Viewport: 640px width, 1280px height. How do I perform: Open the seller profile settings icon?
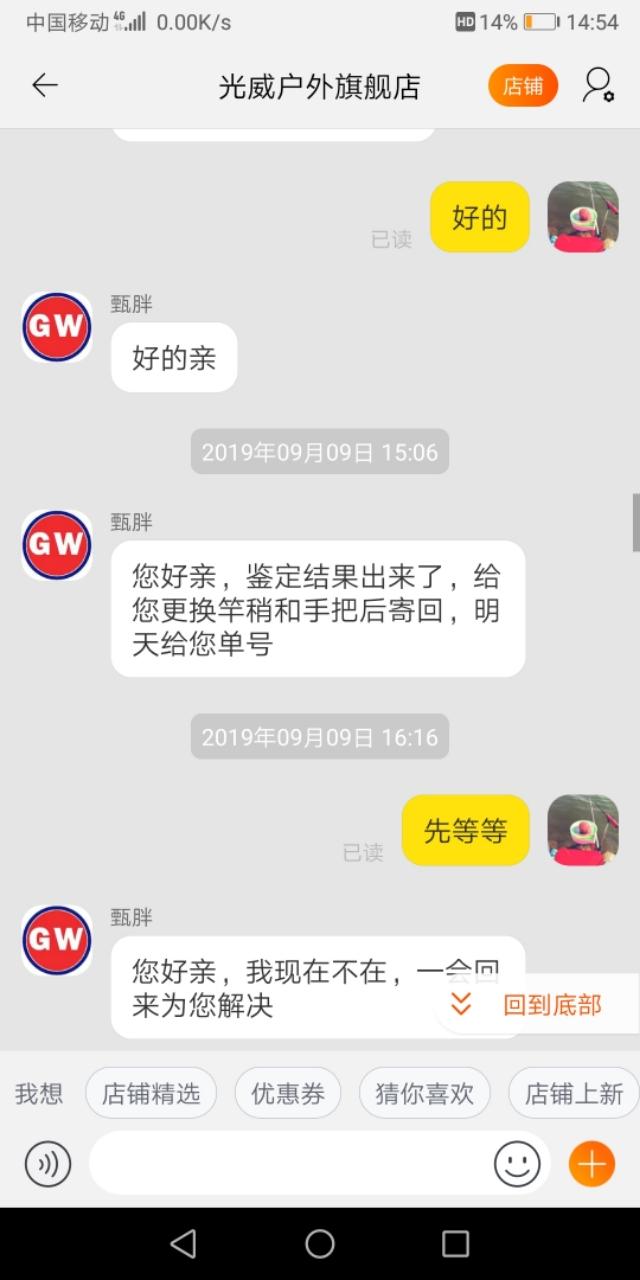click(598, 86)
